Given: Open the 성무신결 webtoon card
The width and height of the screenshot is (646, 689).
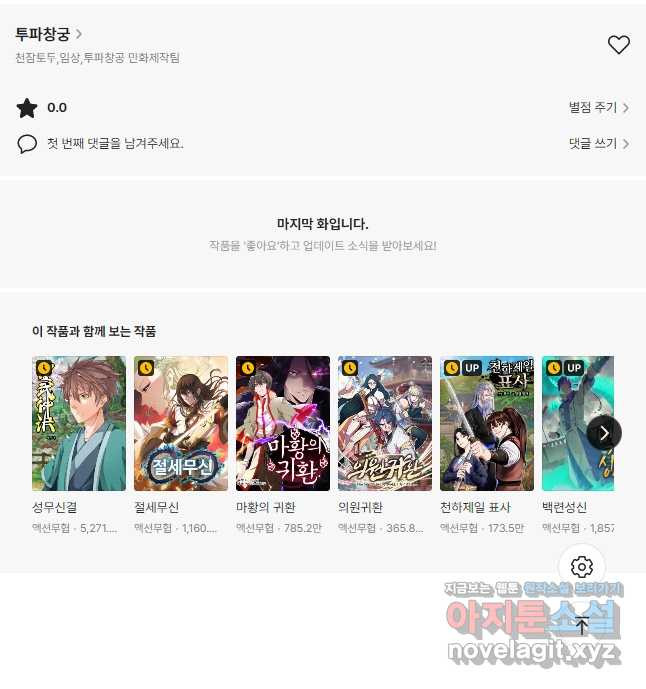Looking at the screenshot, I should click(79, 423).
